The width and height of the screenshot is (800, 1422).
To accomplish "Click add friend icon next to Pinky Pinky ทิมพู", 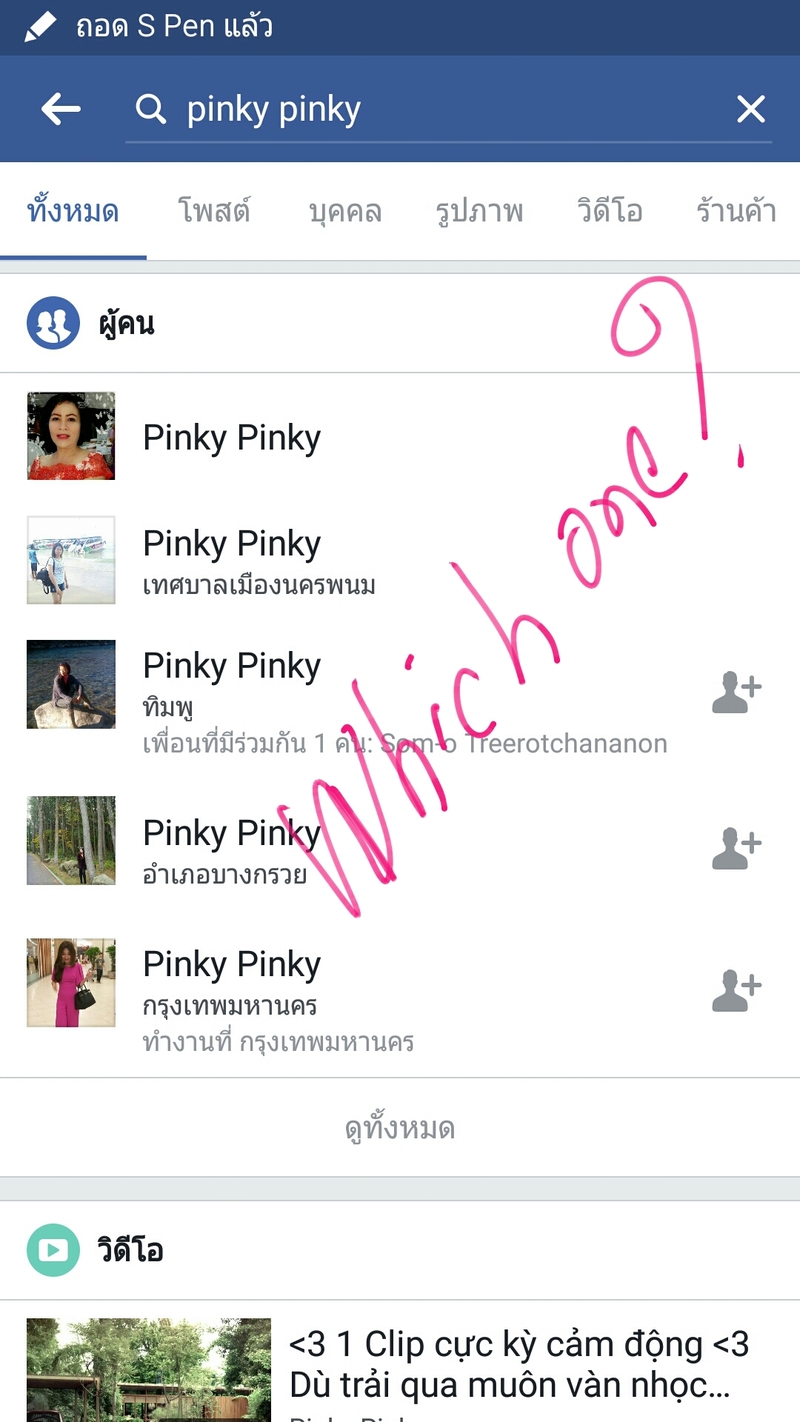I will [735, 690].
